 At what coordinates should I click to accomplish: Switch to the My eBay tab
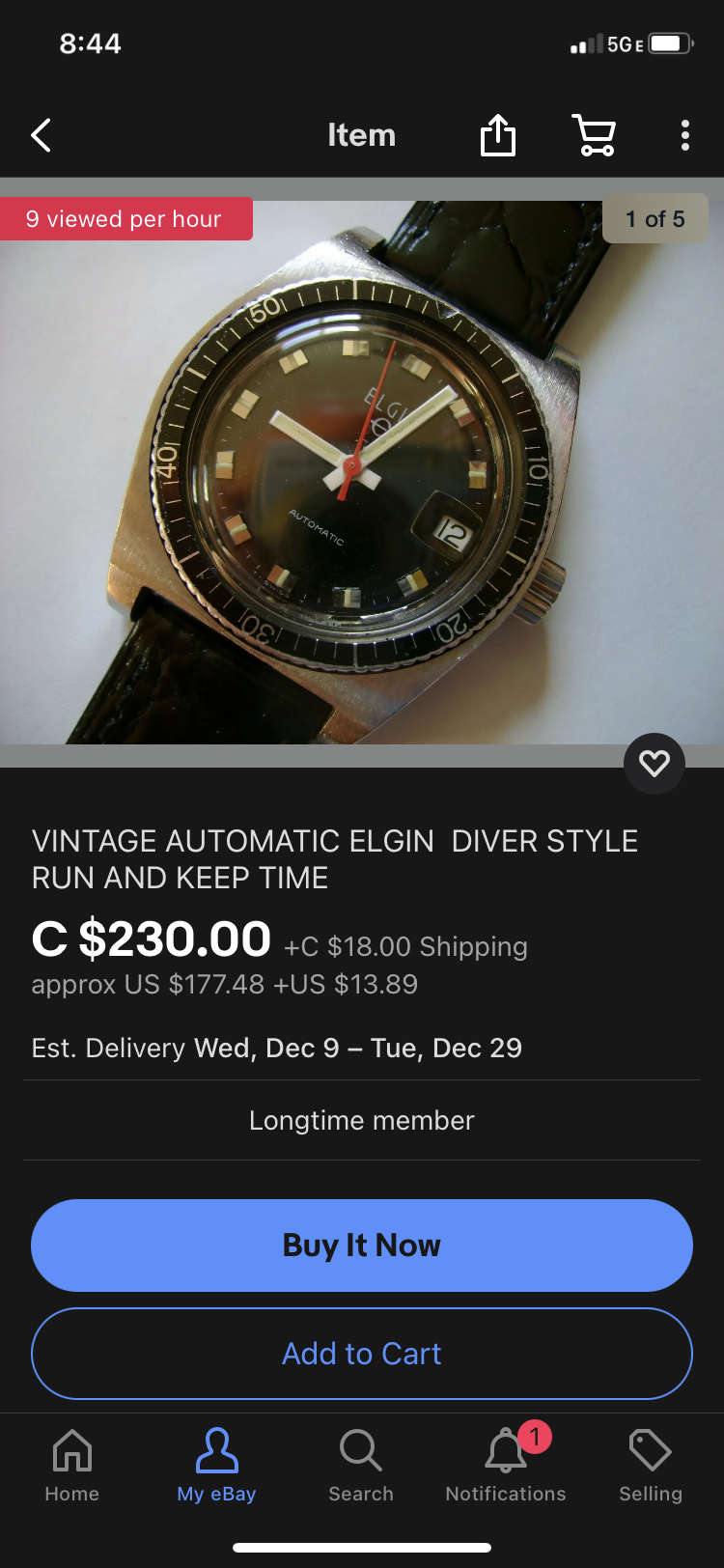click(x=216, y=1466)
